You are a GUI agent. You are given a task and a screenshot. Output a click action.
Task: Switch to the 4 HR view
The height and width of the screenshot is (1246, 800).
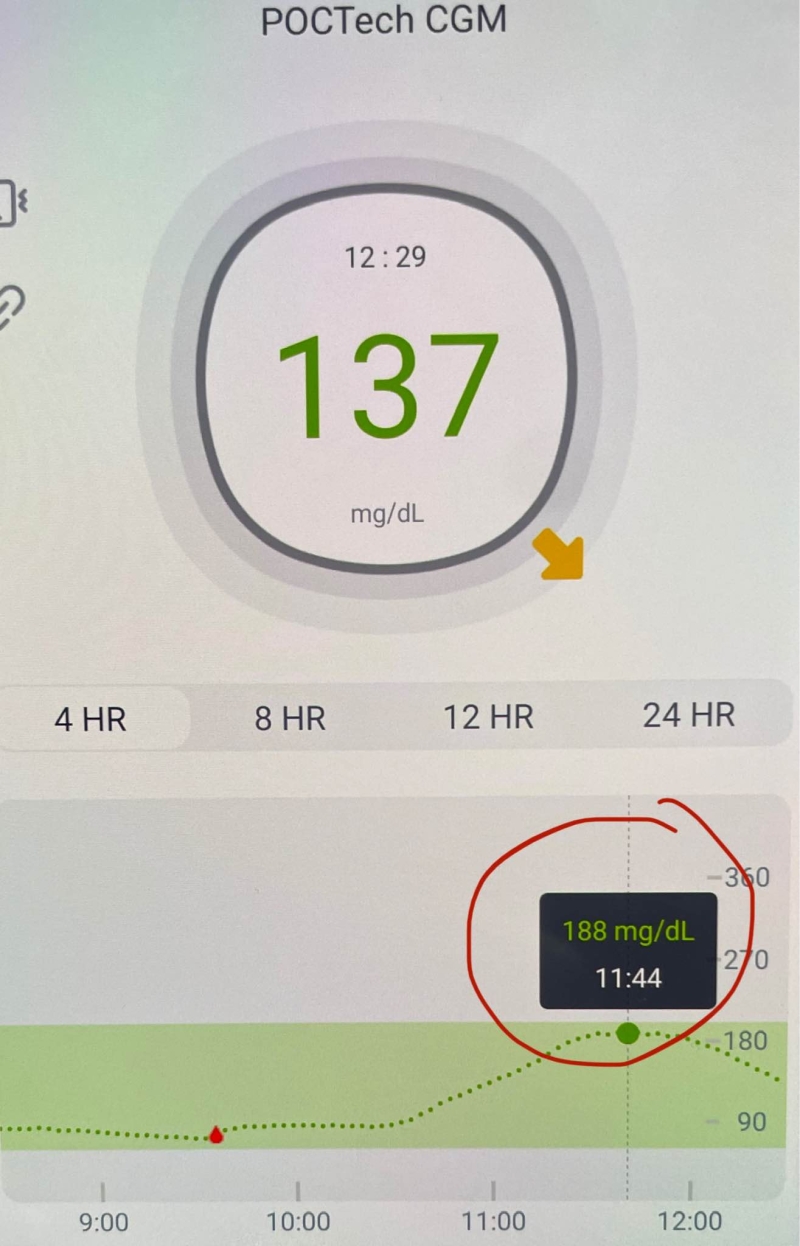pyautogui.click(x=91, y=718)
